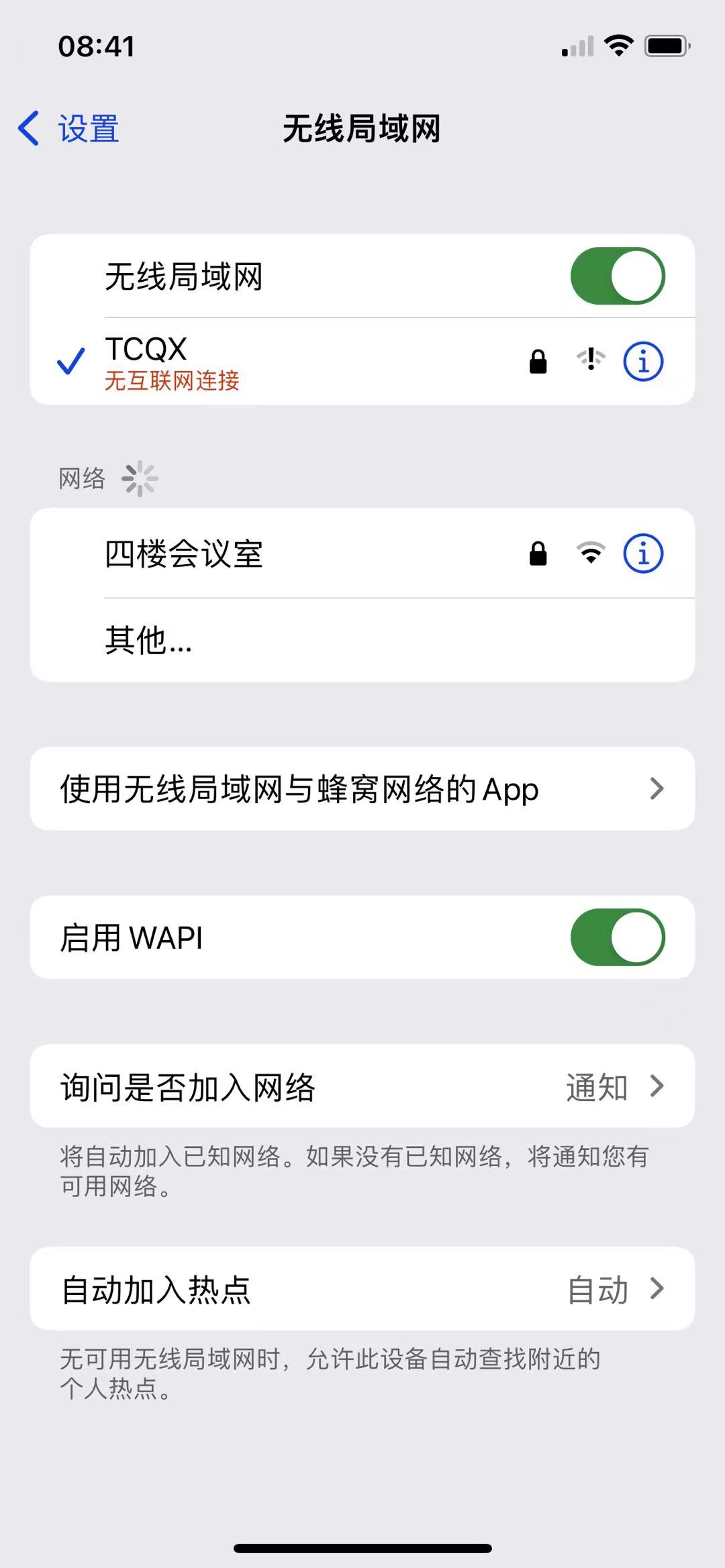Open info icon for 四楼会议室
The image size is (725, 1568).
643,554
